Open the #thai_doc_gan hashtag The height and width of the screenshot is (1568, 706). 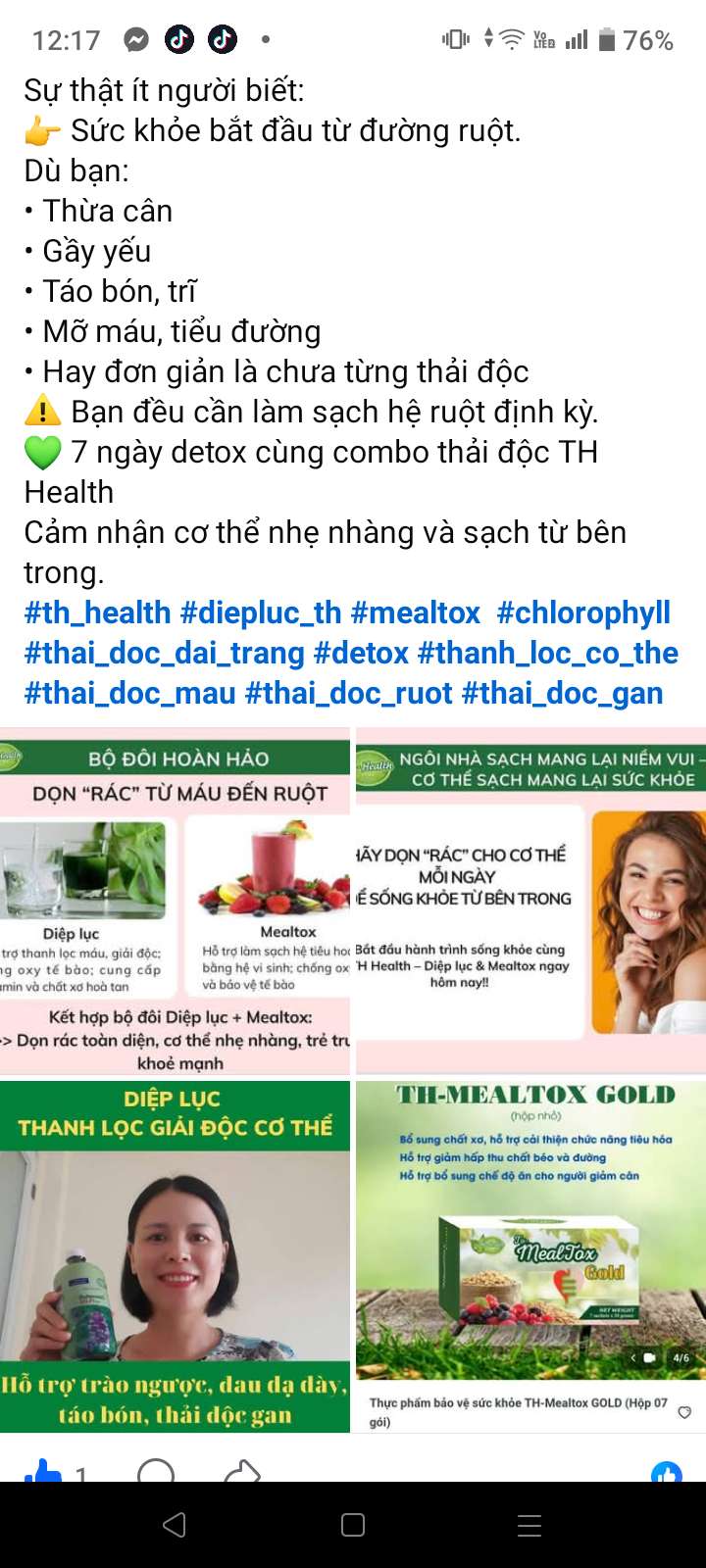(x=562, y=694)
